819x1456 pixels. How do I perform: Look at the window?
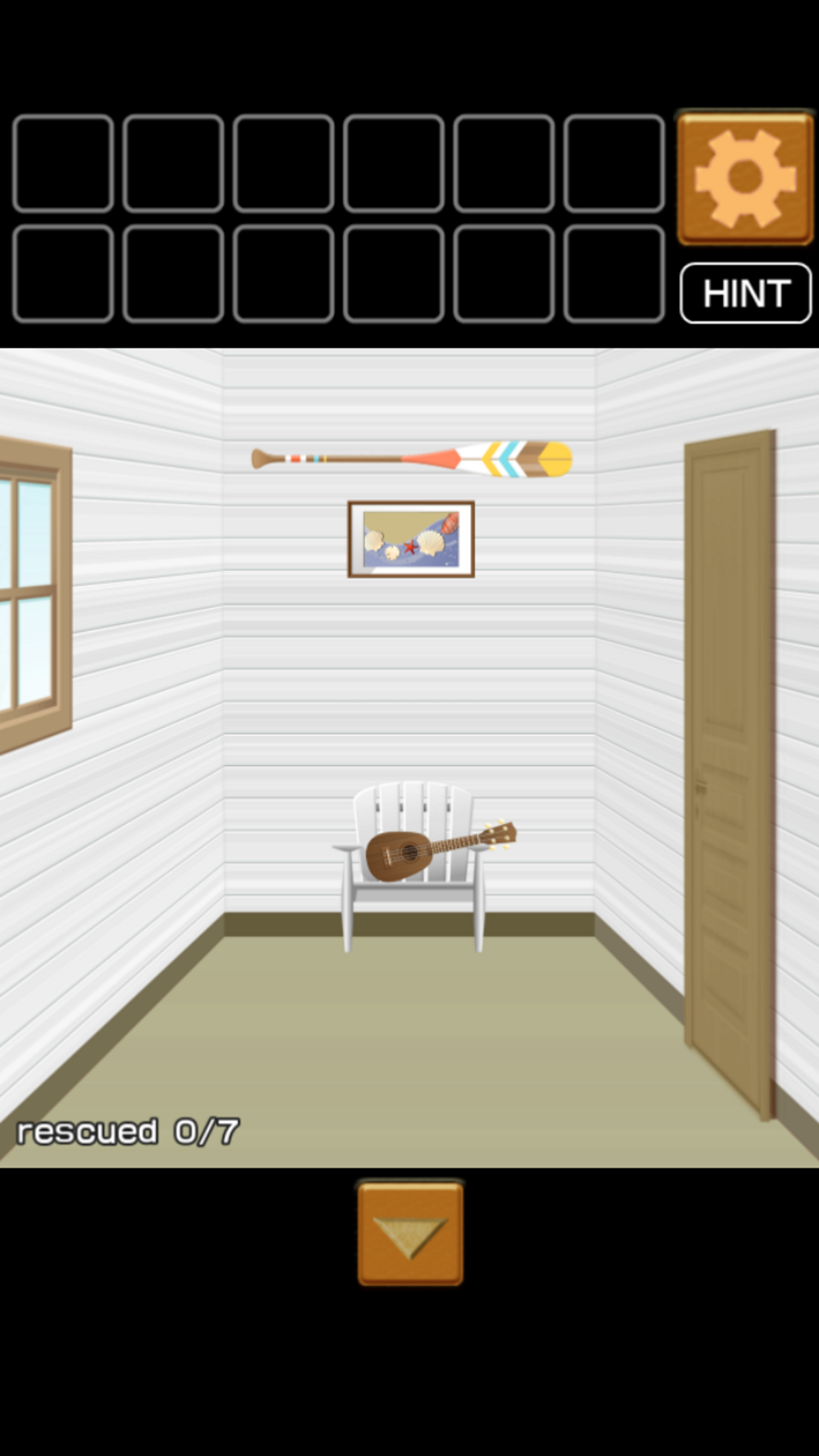point(33,593)
